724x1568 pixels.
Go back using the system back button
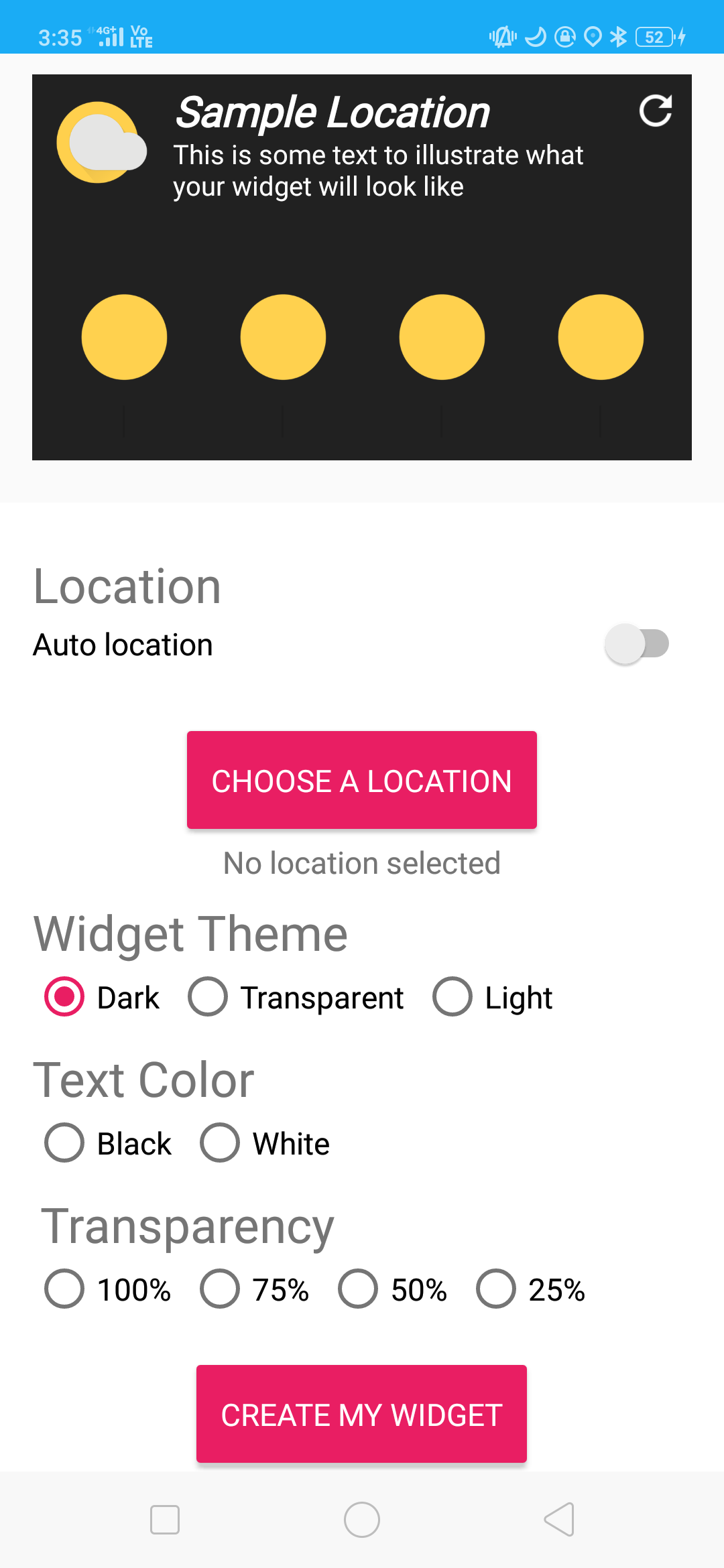coord(559,1519)
